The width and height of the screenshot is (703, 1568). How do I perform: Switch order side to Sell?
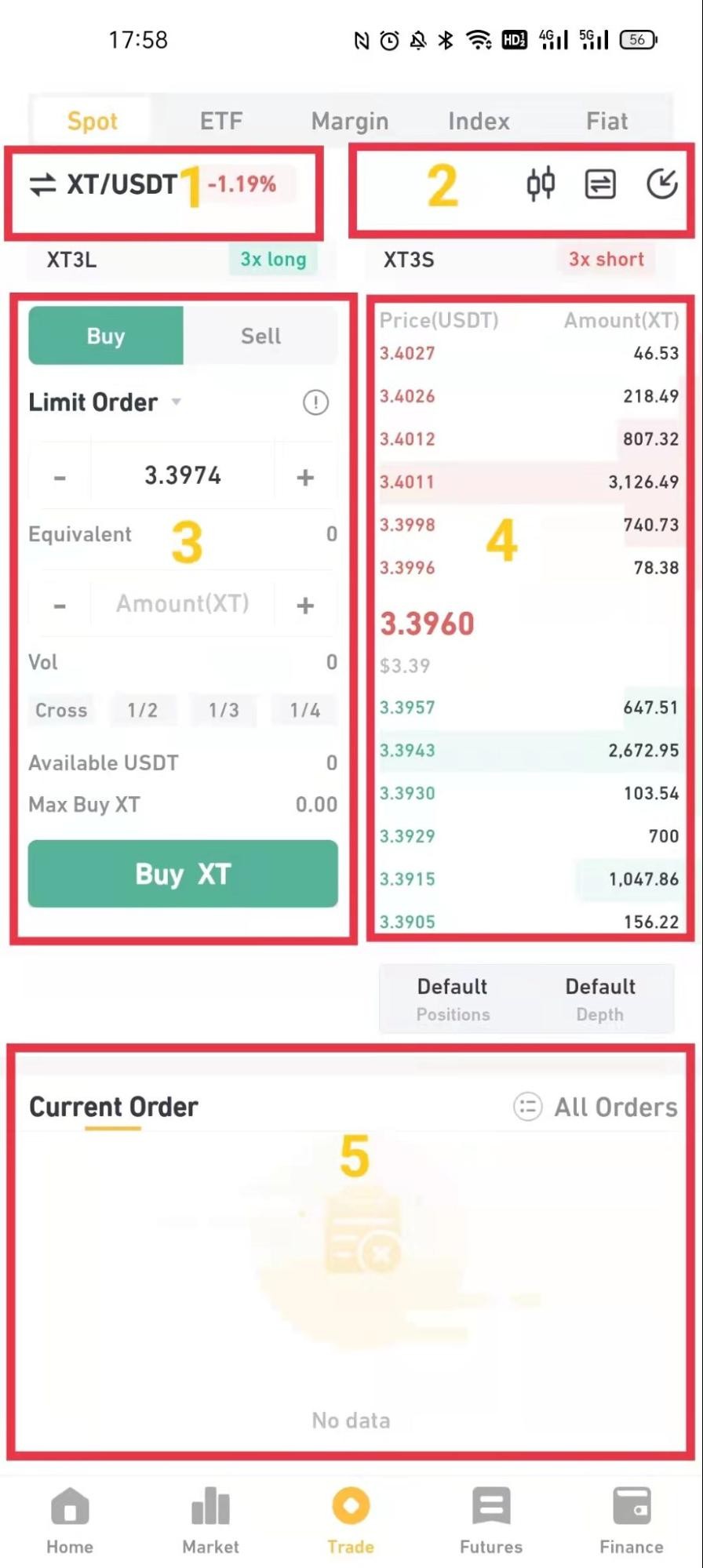(260, 335)
